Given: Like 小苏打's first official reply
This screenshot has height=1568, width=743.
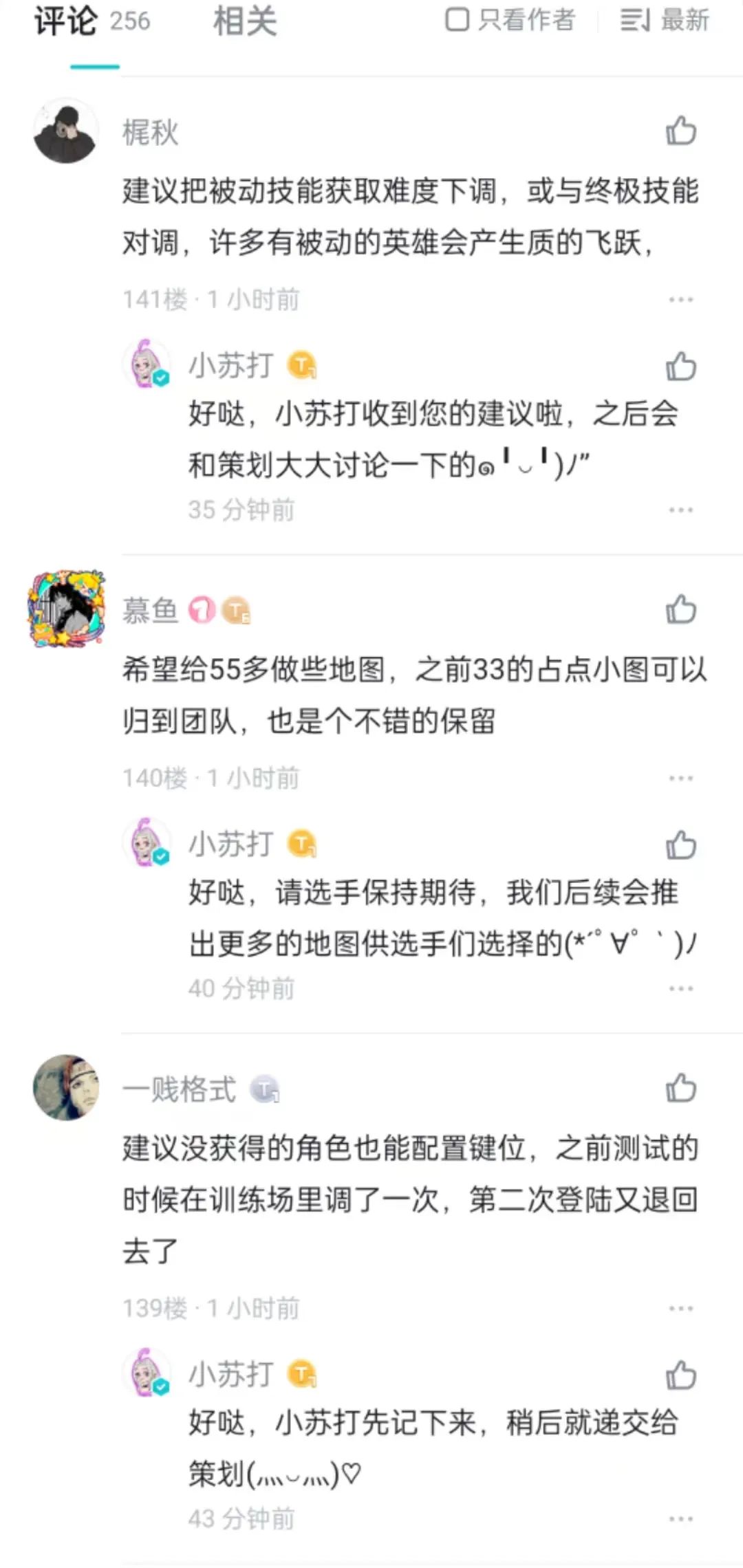Looking at the screenshot, I should [x=680, y=368].
